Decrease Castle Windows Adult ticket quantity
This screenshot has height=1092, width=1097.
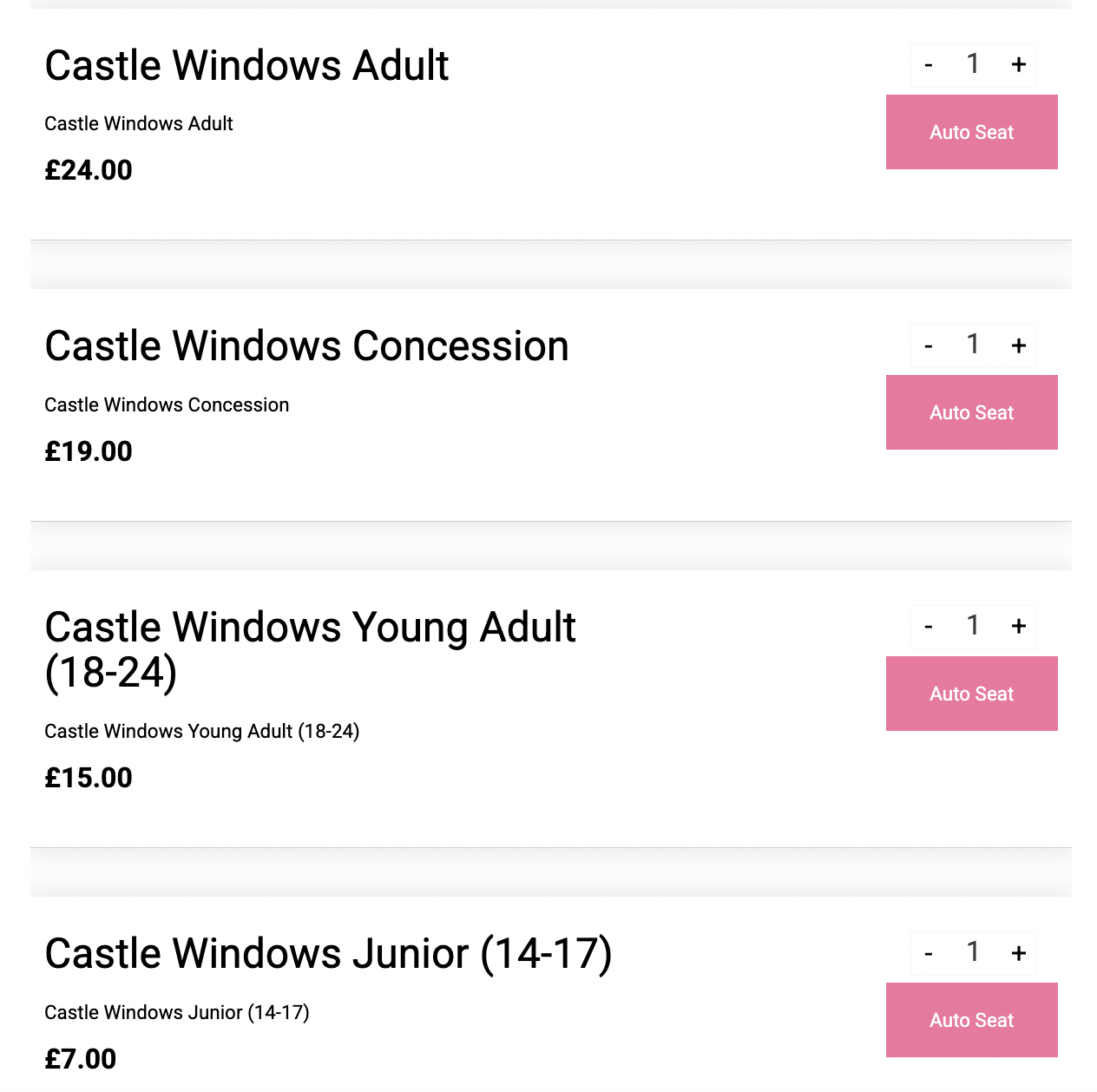[929, 64]
